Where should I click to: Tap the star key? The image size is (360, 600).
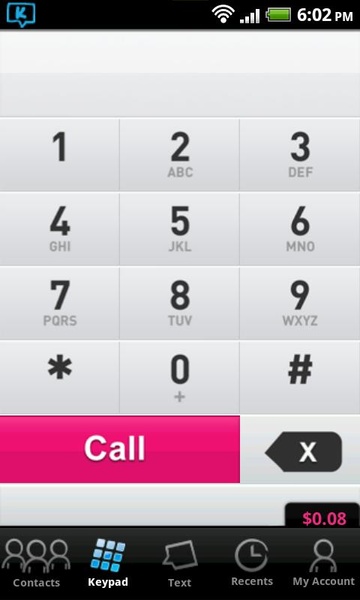pos(59,377)
